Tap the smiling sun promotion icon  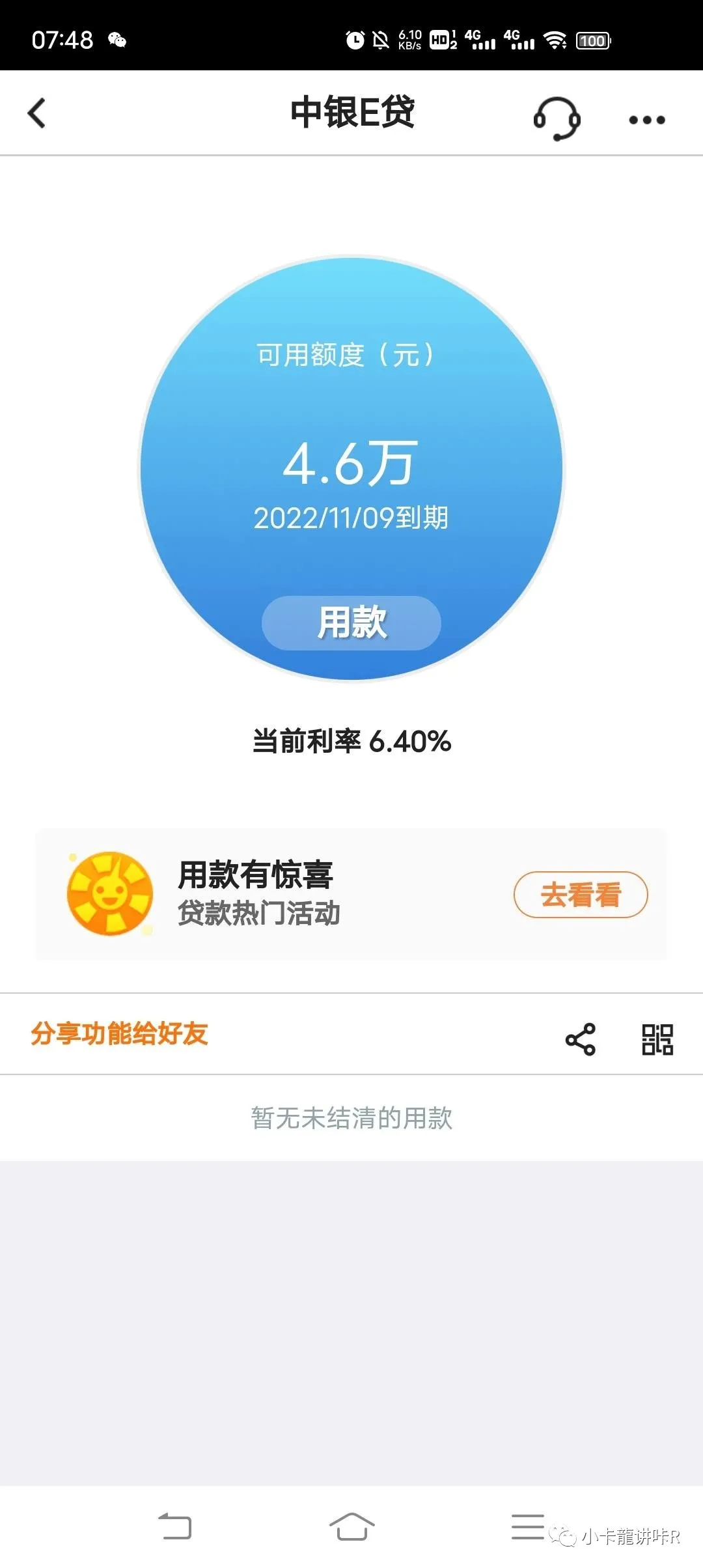pos(109,893)
